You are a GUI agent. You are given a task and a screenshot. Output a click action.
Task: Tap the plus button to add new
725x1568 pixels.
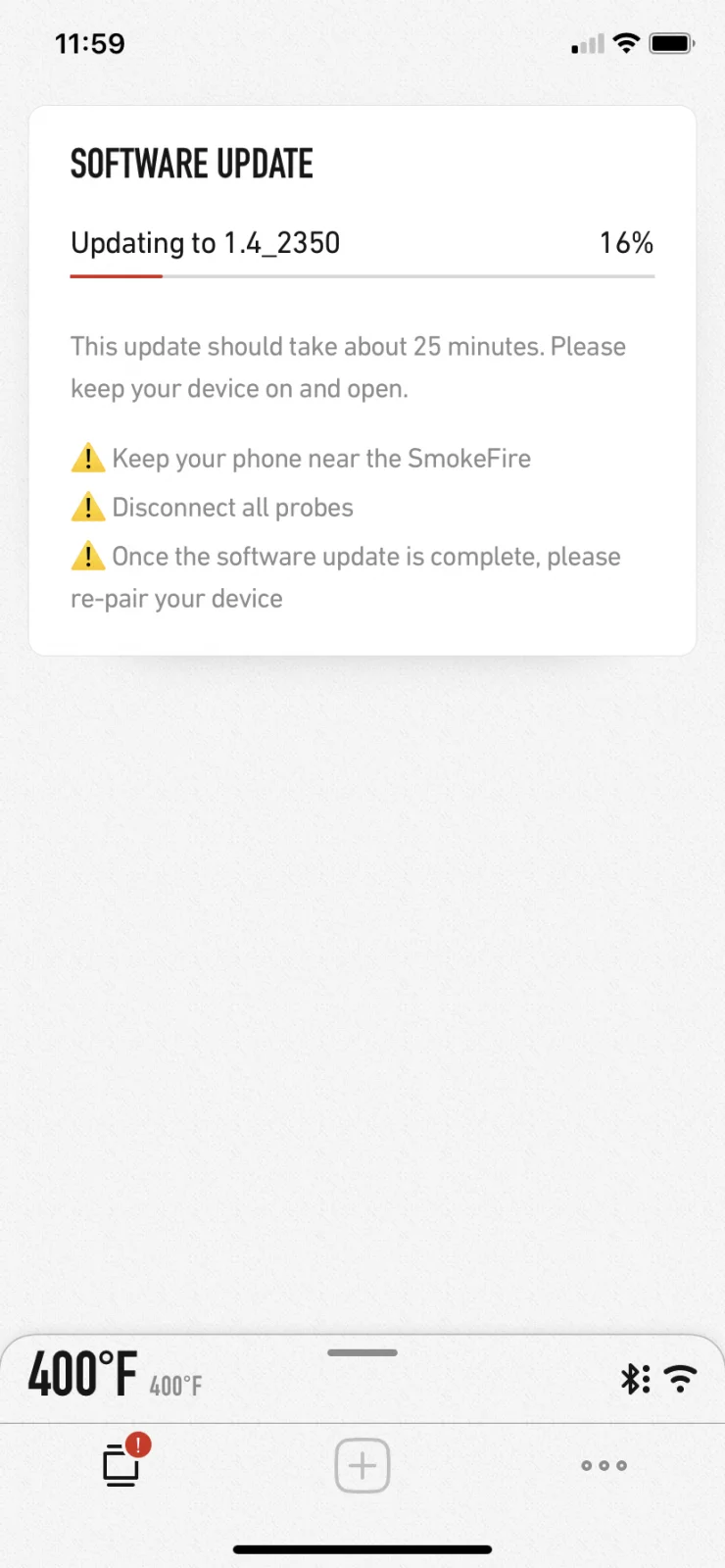pyautogui.click(x=362, y=1466)
